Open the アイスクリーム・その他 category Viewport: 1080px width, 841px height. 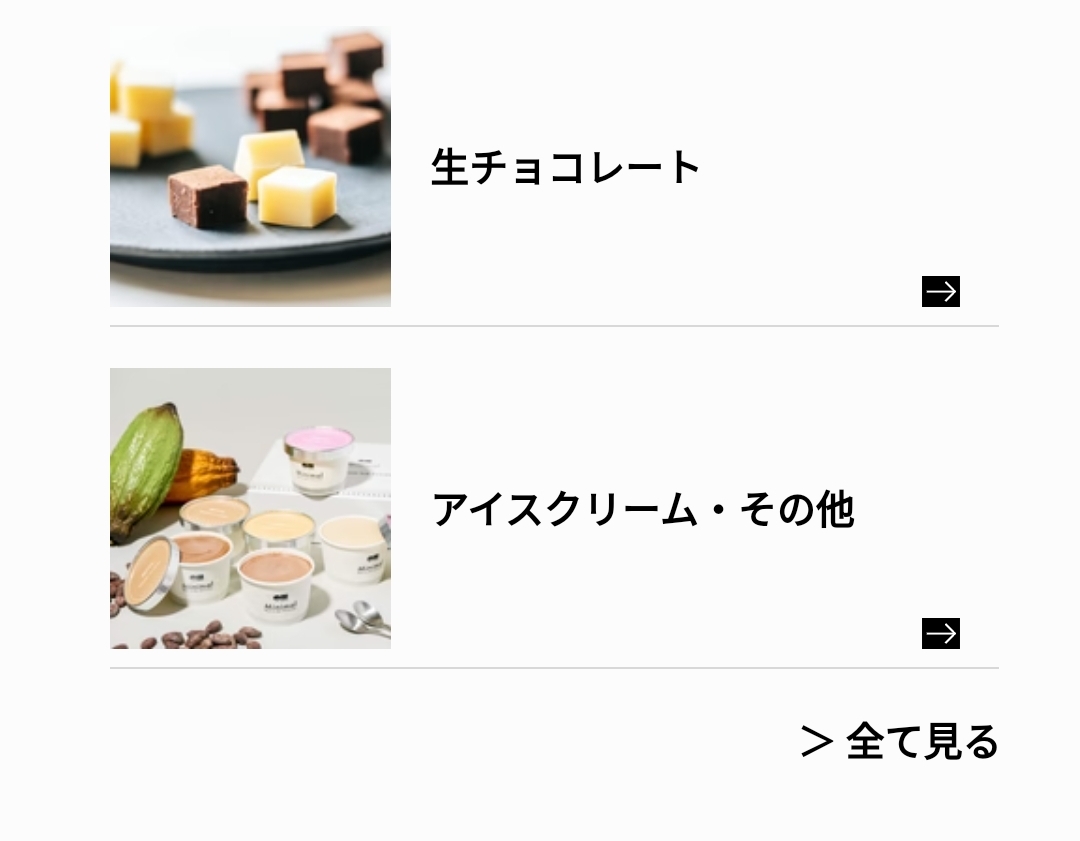coord(641,510)
